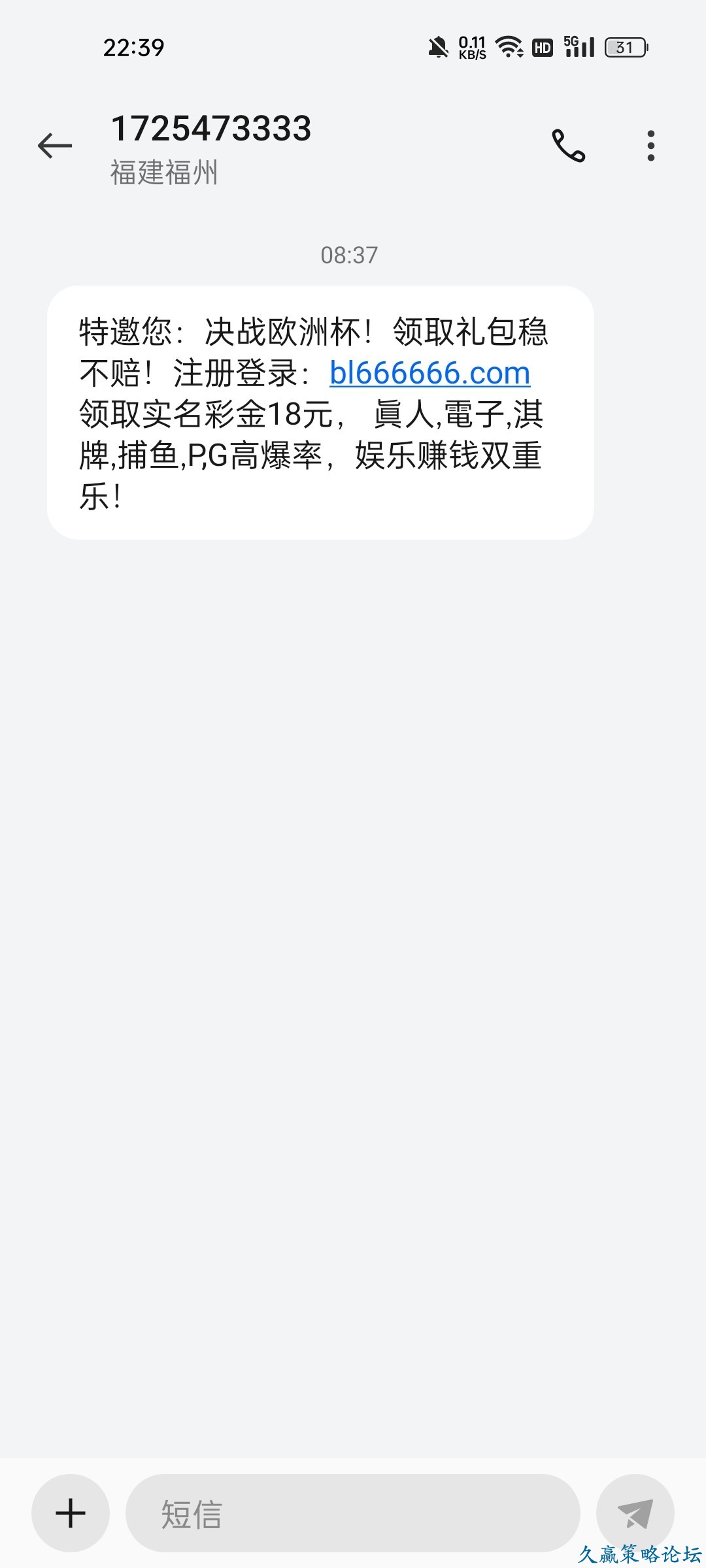
Task: Go back from the 1725473333 conversation
Action: [55, 145]
